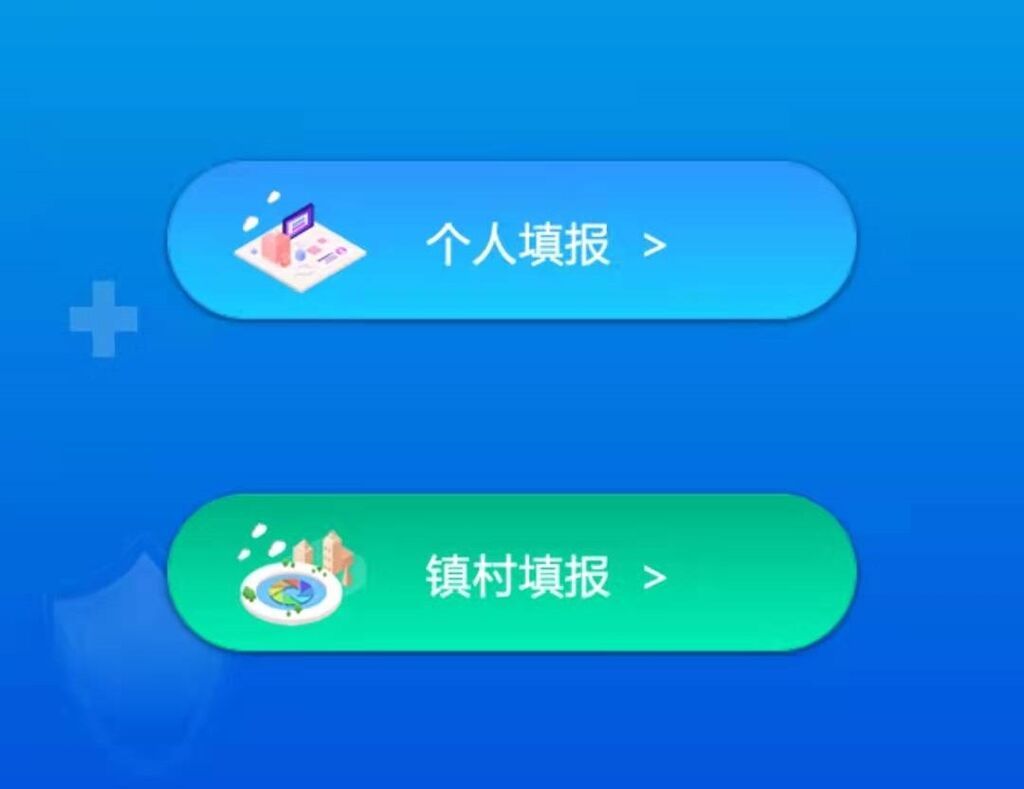The width and height of the screenshot is (1024, 789).
Task: Select the green 镇村填报 button
Action: (512, 574)
